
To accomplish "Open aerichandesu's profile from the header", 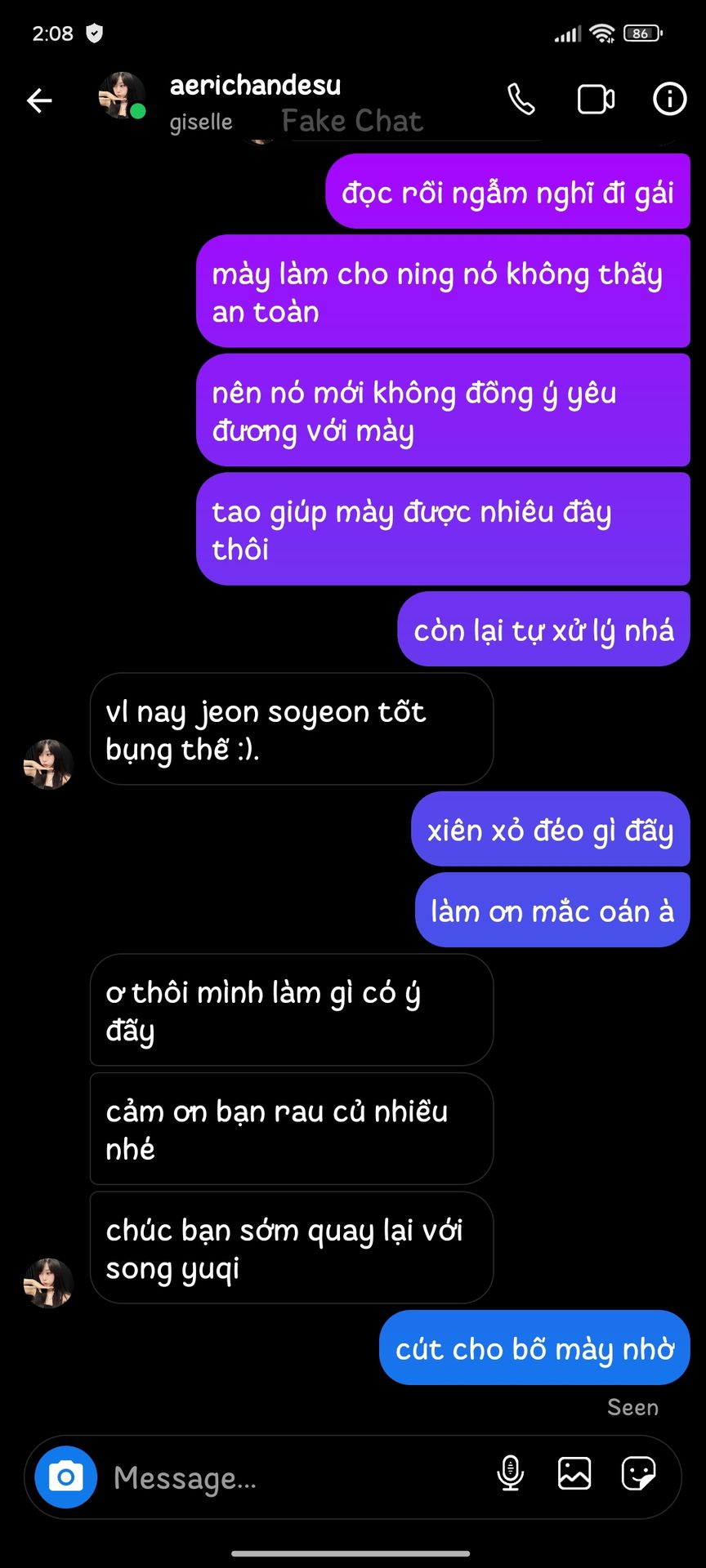I will tap(255, 86).
